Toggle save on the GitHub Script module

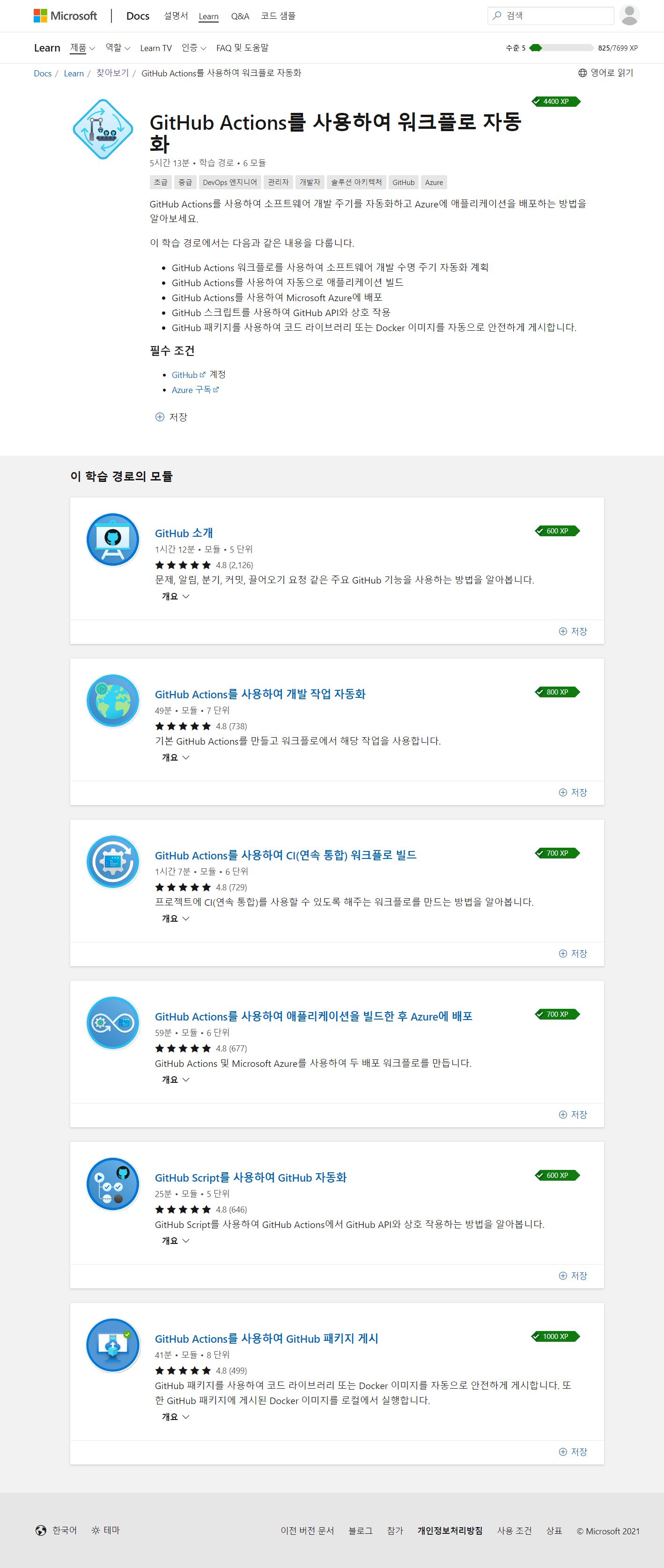coord(572,1276)
